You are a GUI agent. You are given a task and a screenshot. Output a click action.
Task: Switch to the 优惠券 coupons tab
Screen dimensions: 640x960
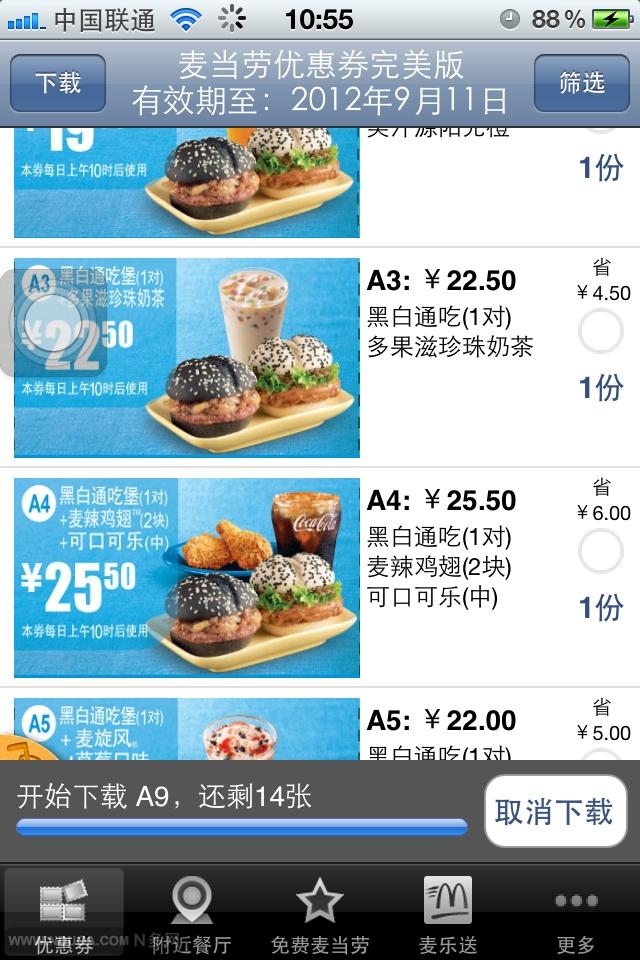(64, 913)
